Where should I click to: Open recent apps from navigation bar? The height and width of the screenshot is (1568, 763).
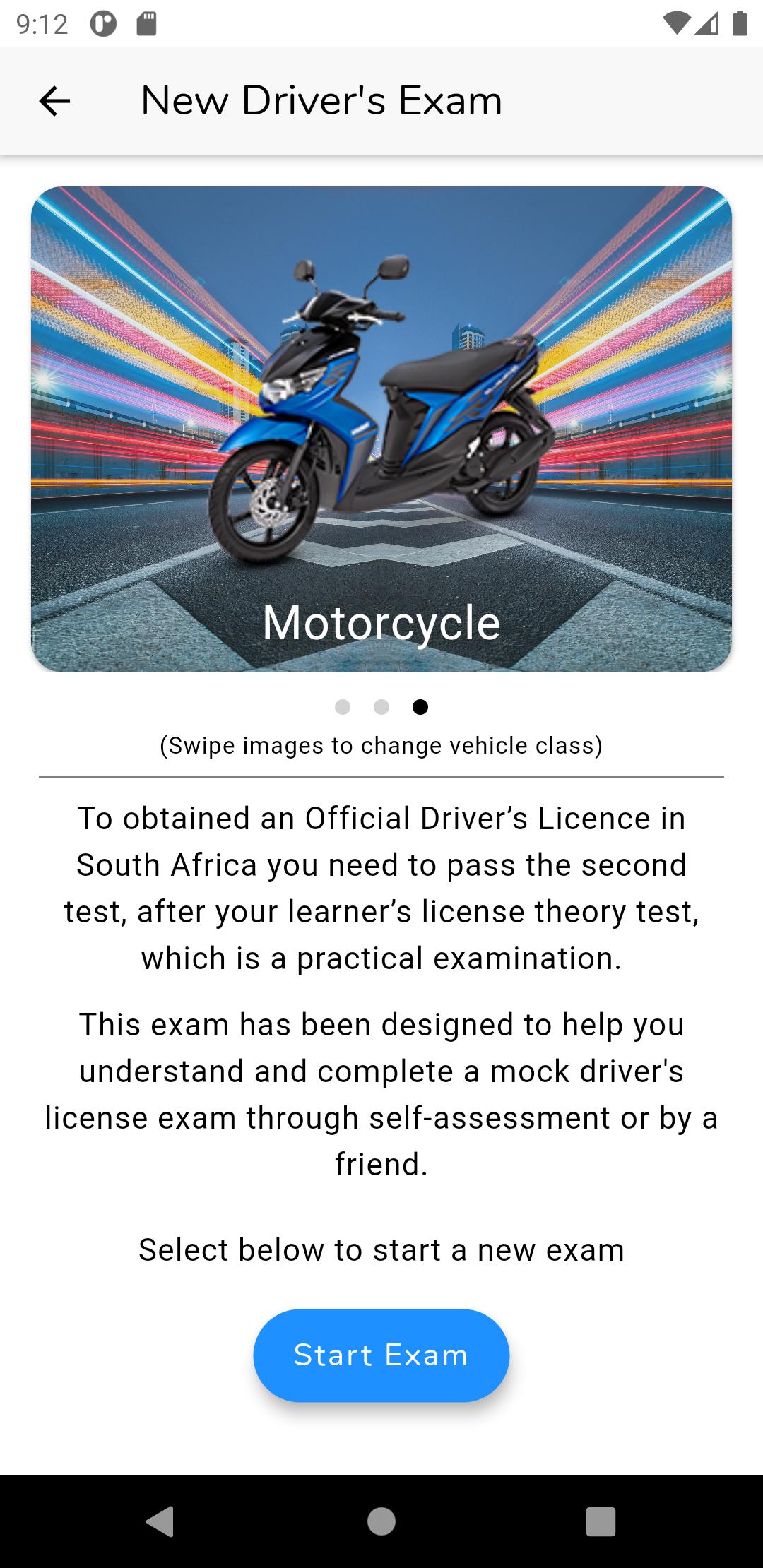click(x=601, y=1521)
